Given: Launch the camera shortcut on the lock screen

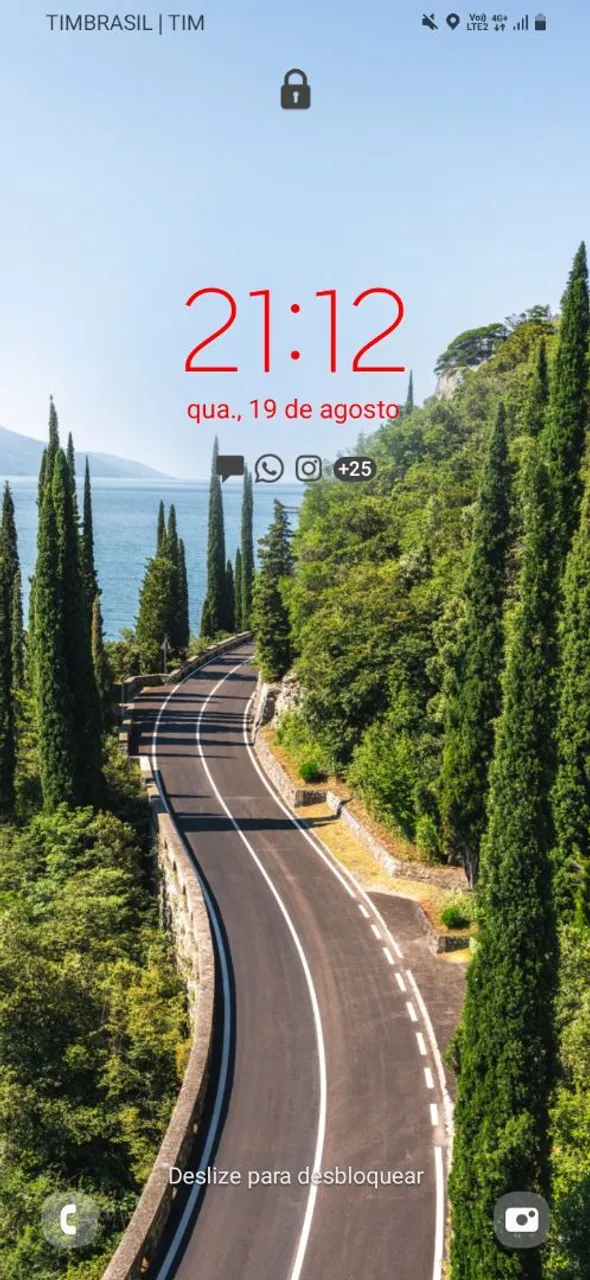Looking at the screenshot, I should [x=521, y=1220].
